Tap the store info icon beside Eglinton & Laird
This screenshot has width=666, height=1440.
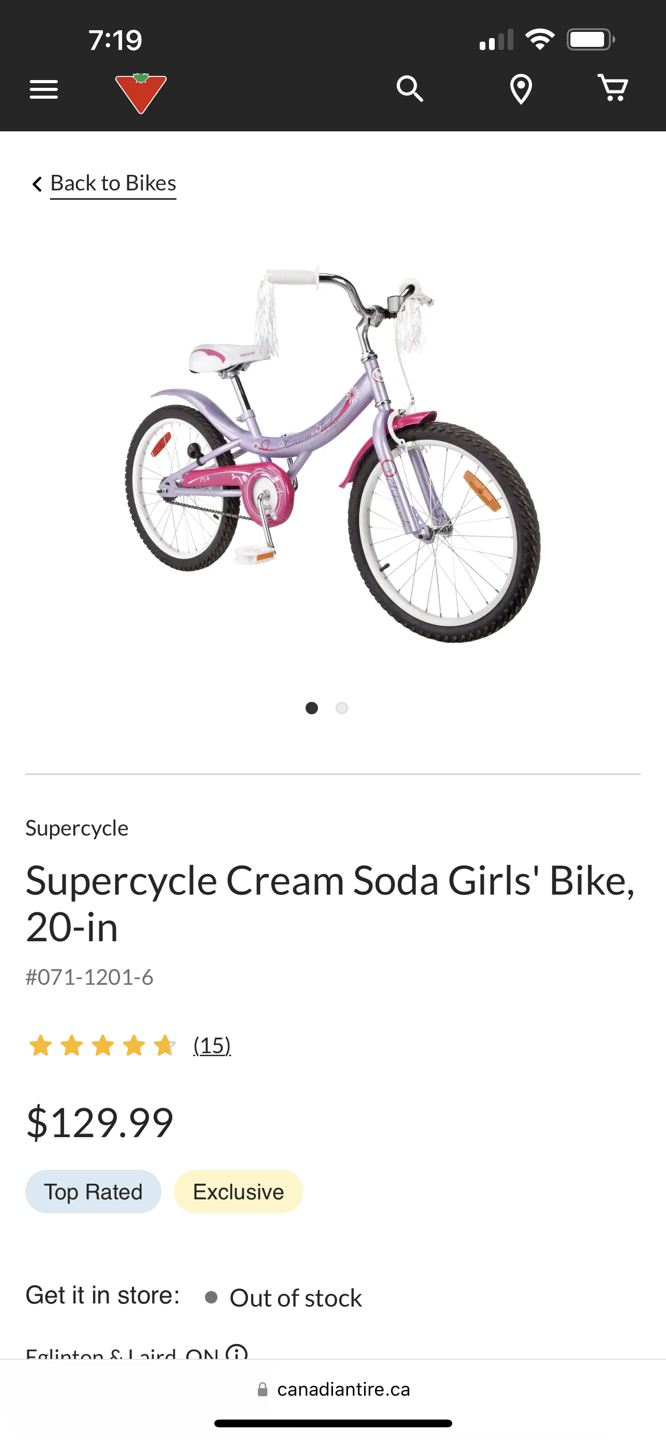237,1352
